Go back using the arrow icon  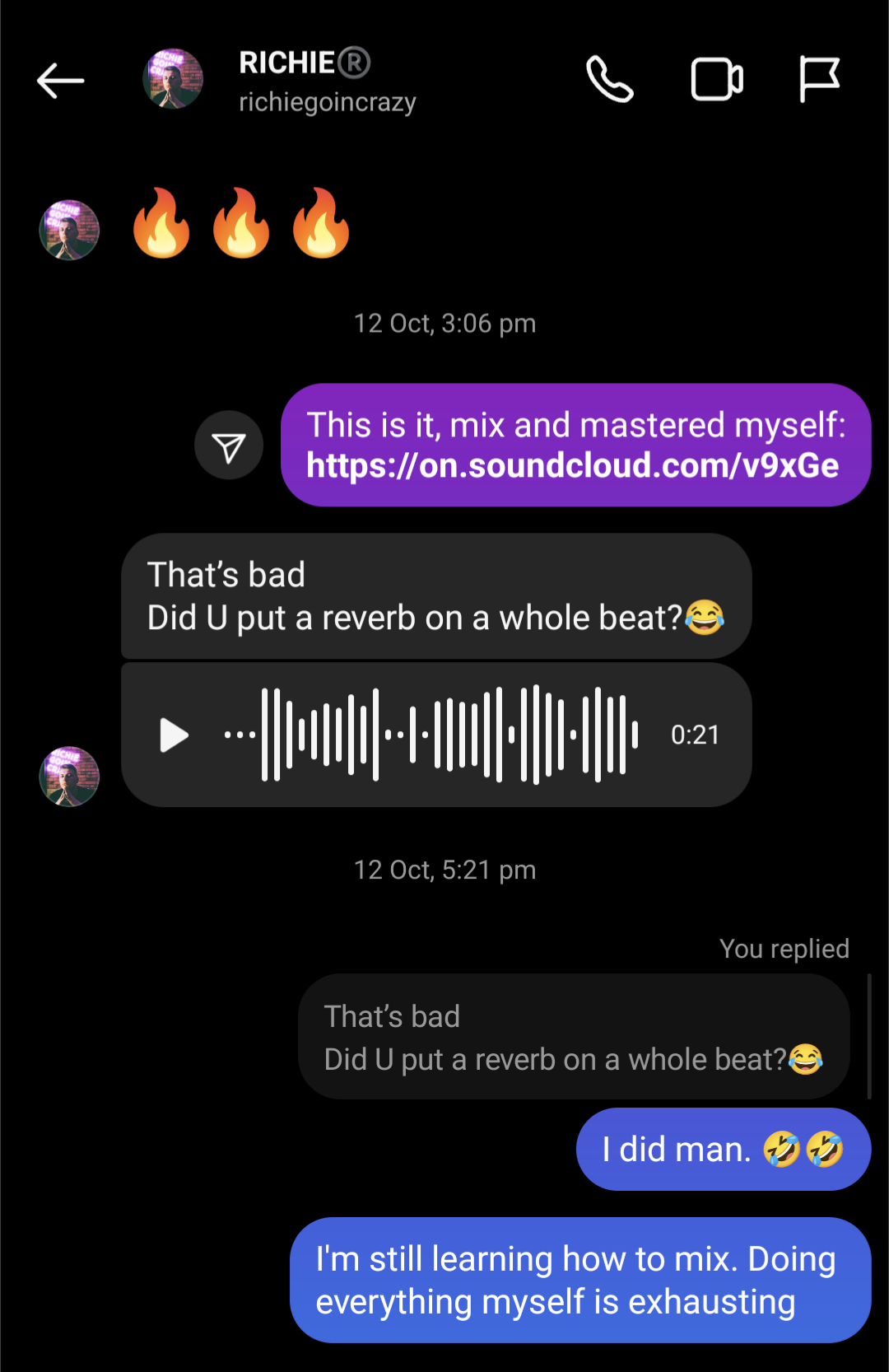click(61, 81)
